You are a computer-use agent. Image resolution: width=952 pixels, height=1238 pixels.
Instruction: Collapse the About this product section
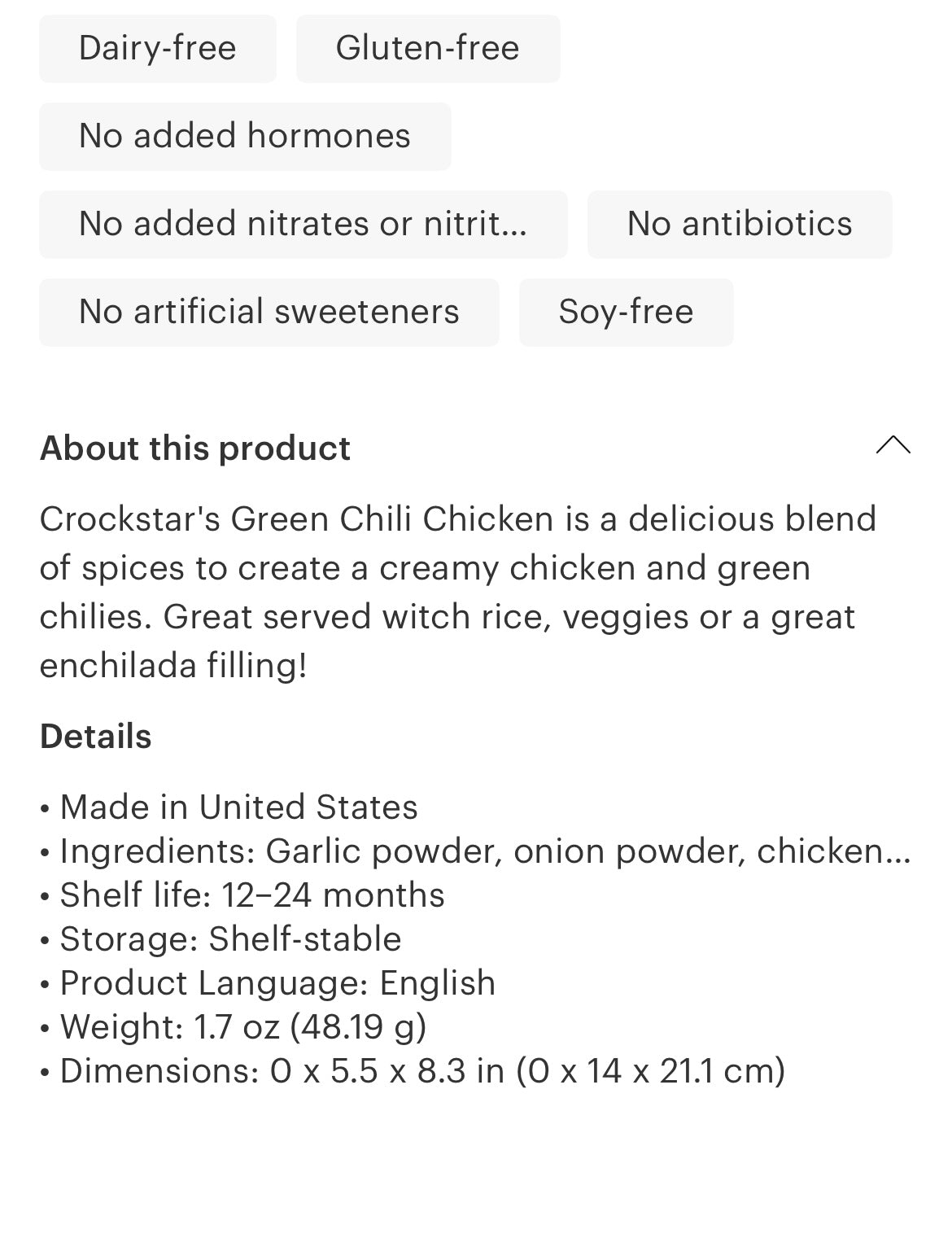893,445
